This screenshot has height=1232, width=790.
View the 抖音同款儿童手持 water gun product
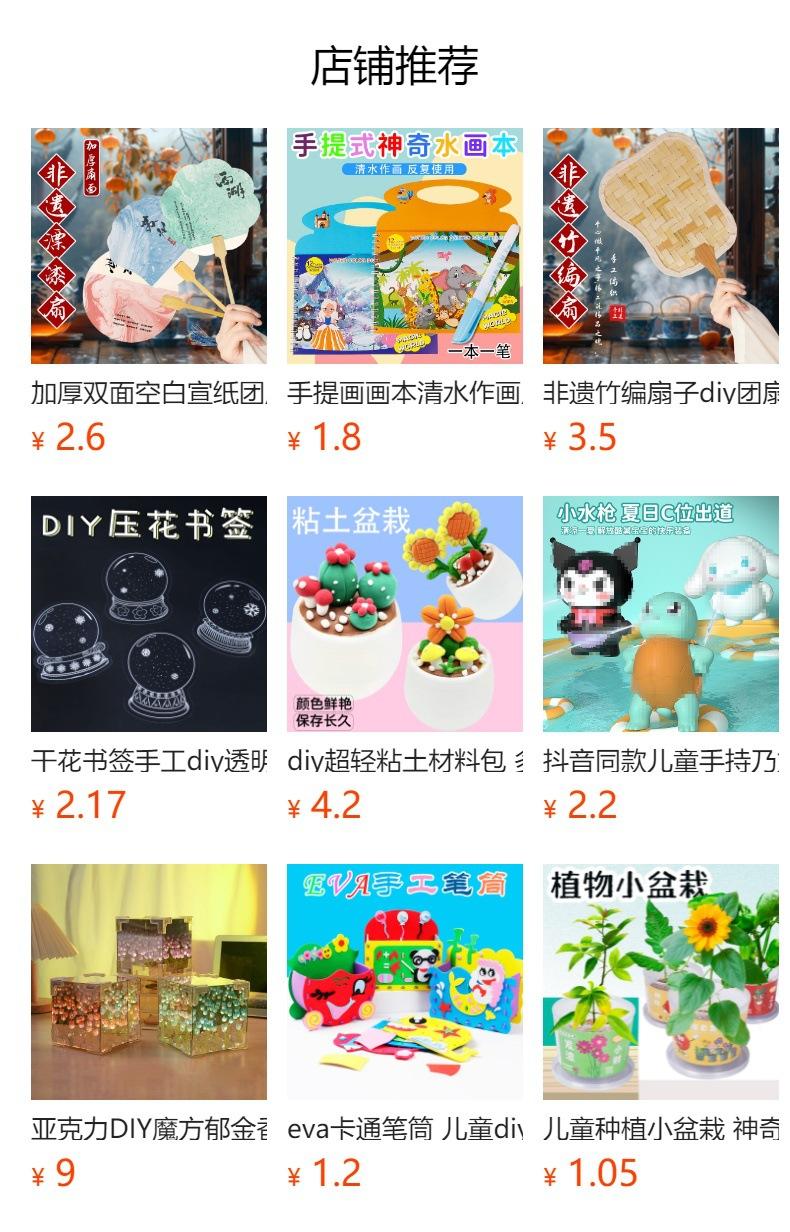[x=660, y=614]
